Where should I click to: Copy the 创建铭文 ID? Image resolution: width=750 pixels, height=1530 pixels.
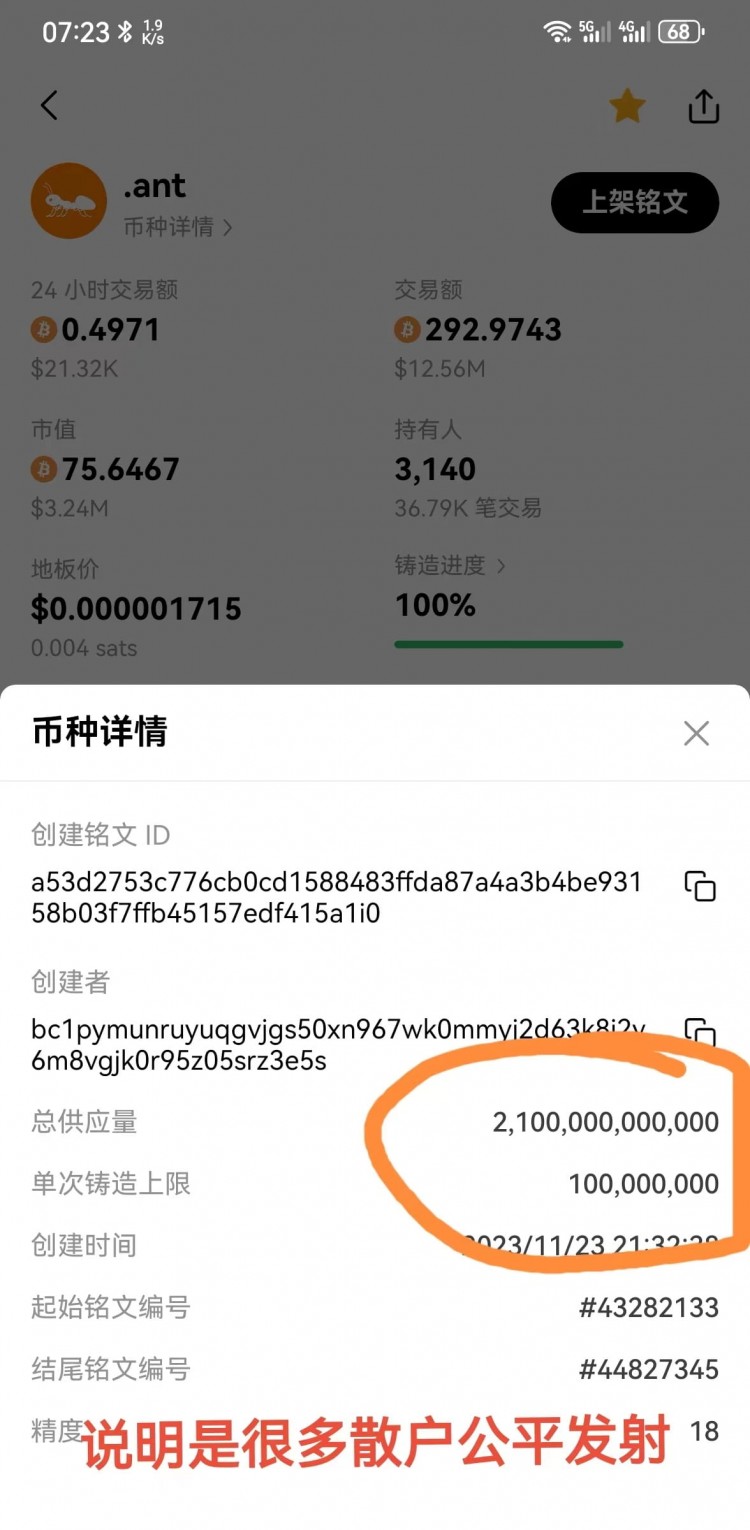pos(699,886)
